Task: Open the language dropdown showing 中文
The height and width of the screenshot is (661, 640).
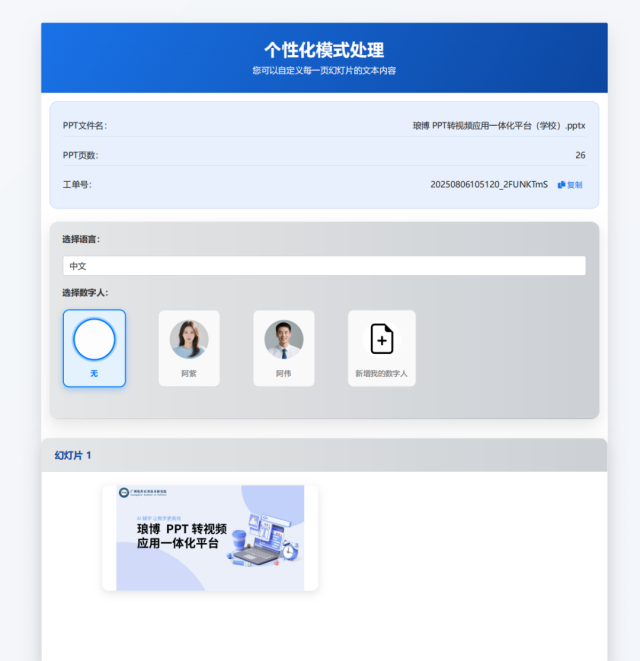Action: click(323, 266)
